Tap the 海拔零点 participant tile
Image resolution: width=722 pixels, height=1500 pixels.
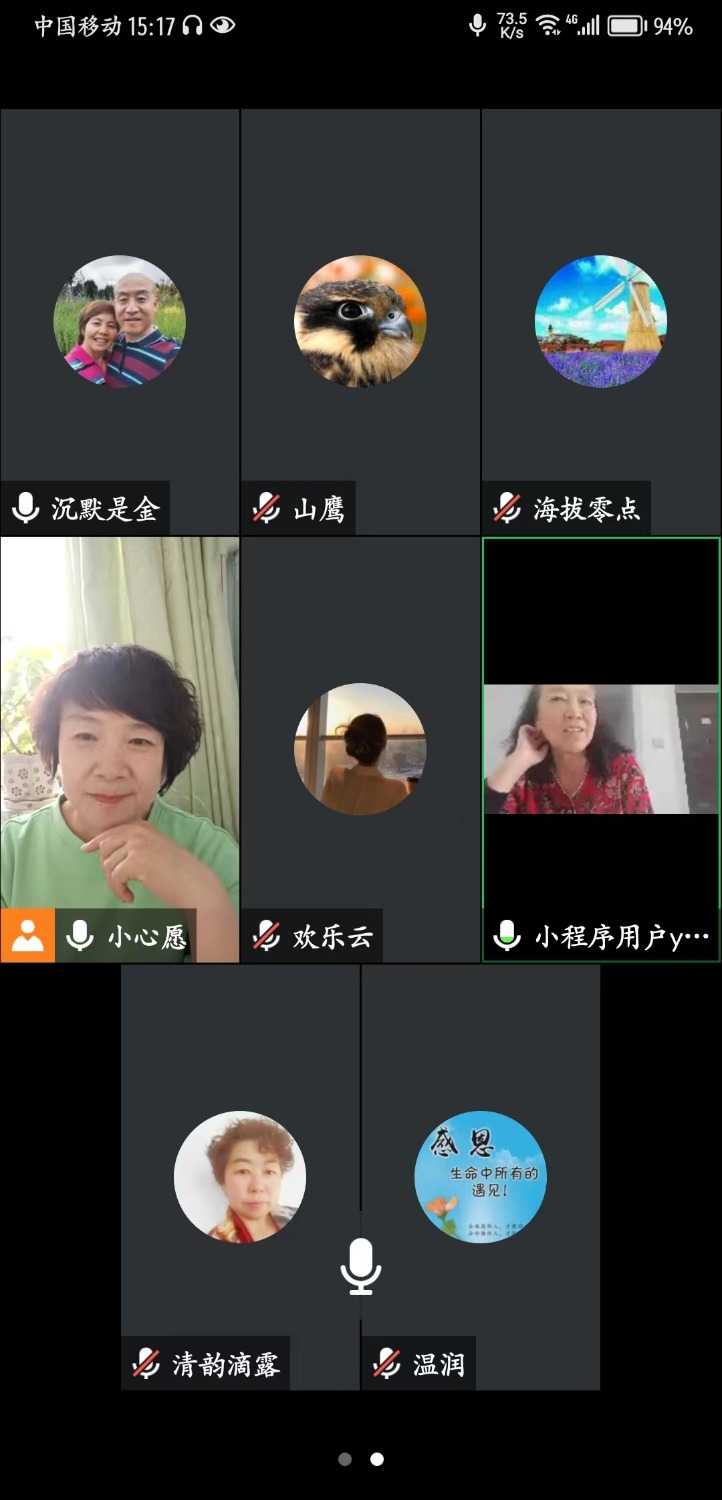601,322
